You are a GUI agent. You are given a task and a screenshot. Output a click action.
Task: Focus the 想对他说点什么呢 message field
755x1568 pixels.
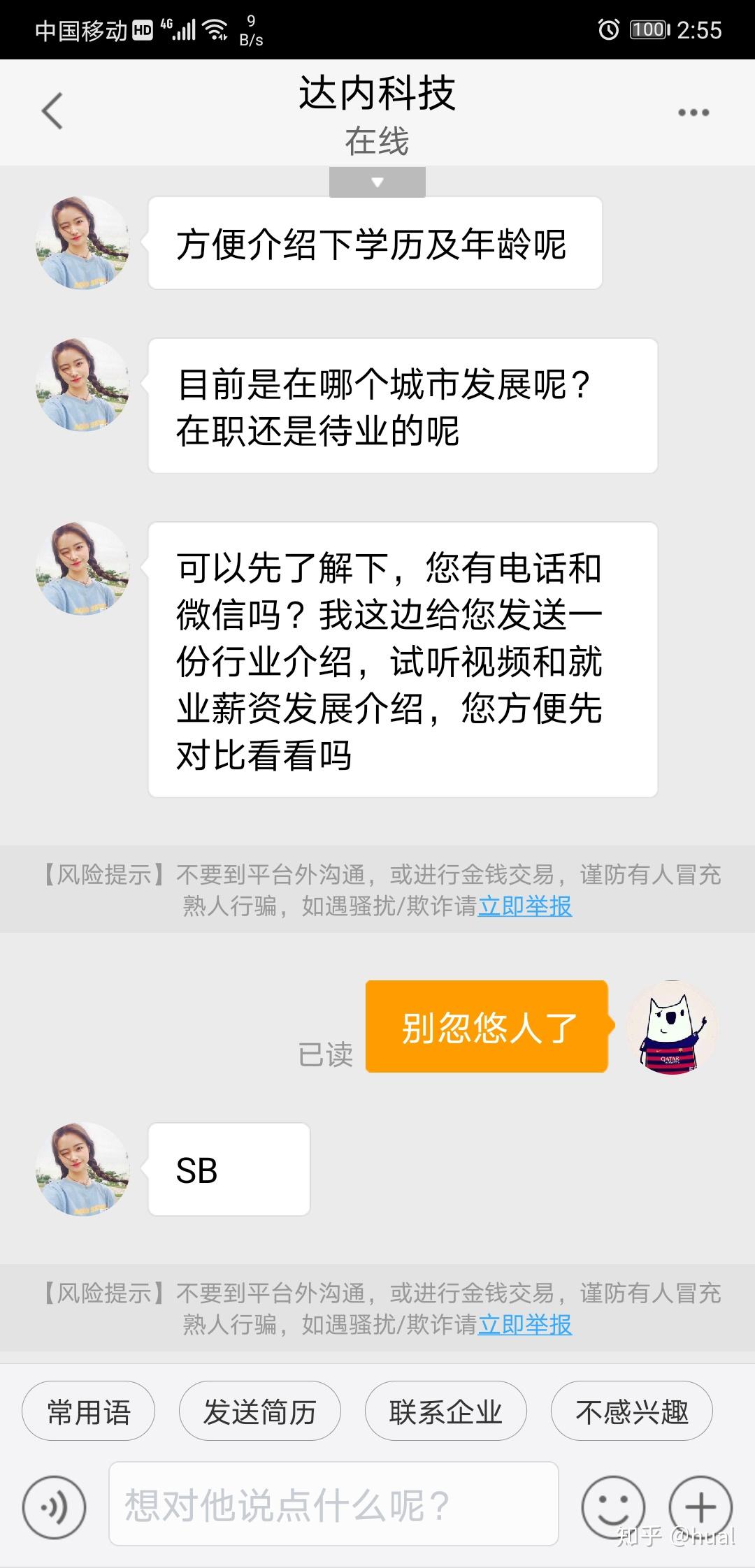tap(333, 1504)
